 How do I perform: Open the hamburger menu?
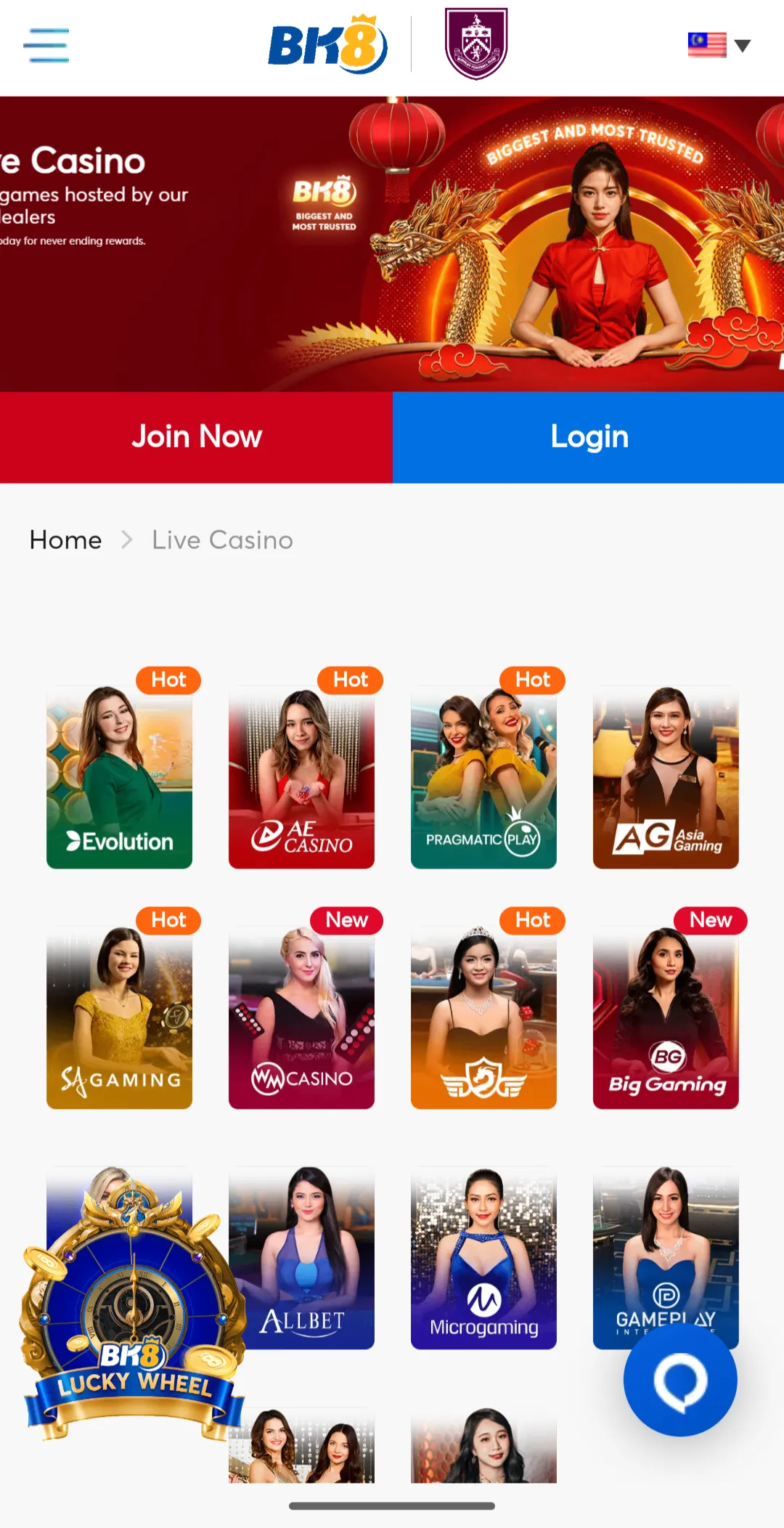[x=46, y=45]
